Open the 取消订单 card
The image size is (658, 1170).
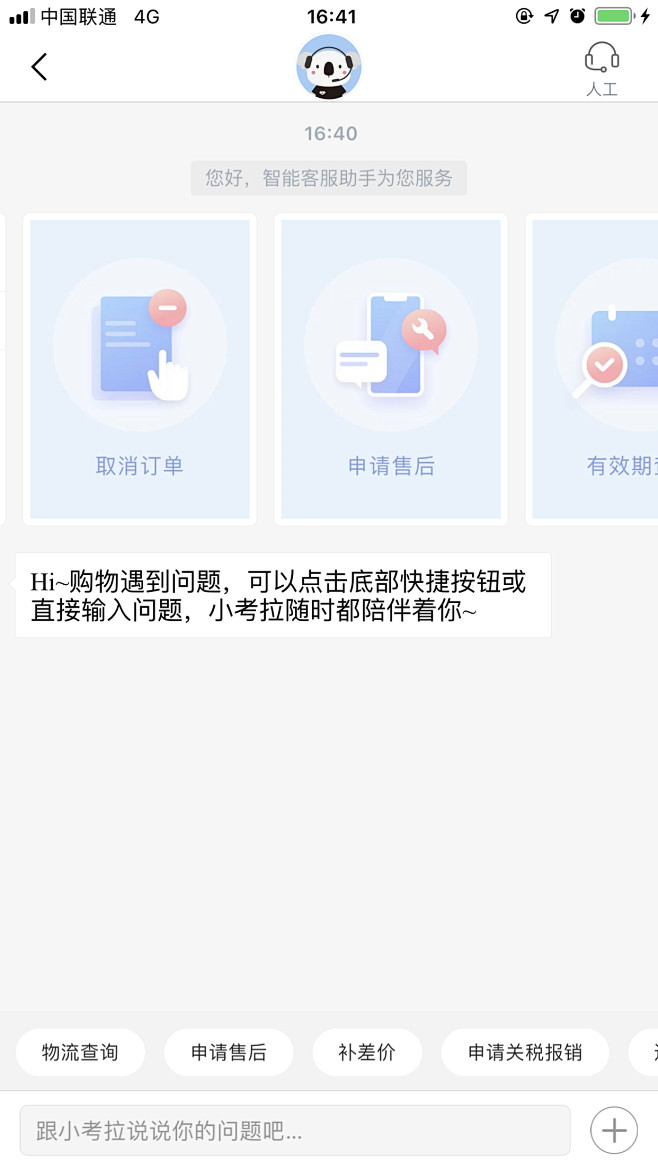[x=140, y=370]
